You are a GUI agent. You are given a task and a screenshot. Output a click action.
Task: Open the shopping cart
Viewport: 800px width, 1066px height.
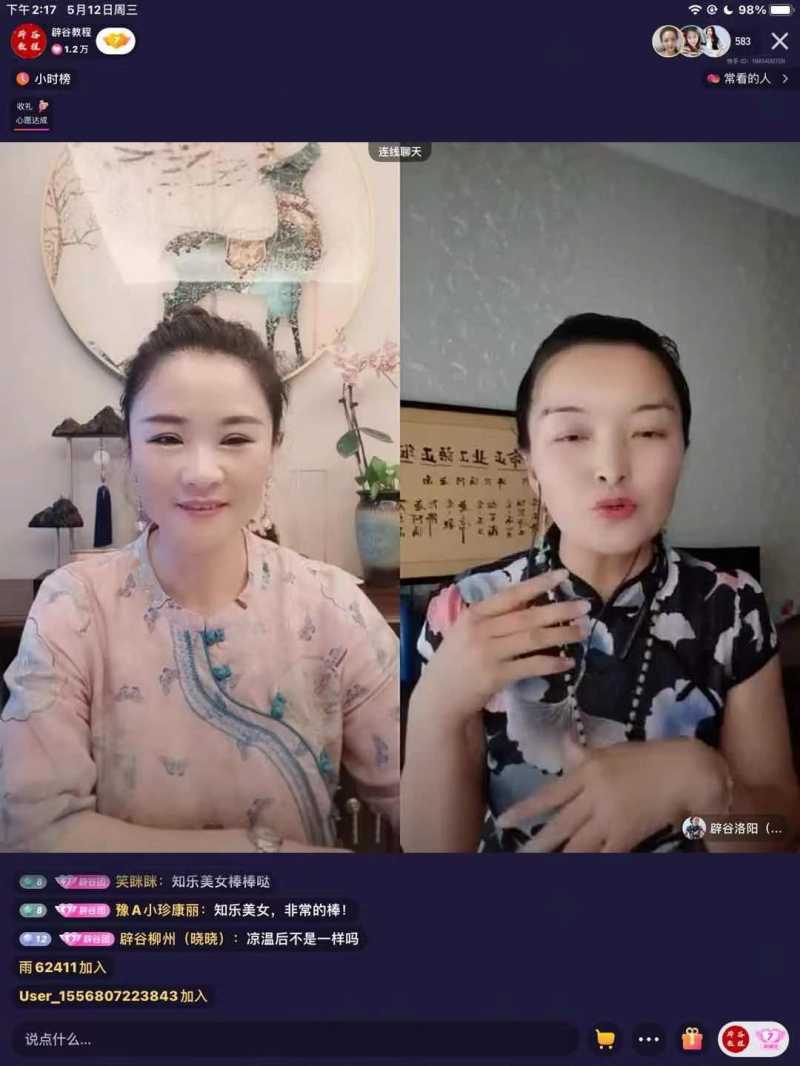coord(604,1039)
